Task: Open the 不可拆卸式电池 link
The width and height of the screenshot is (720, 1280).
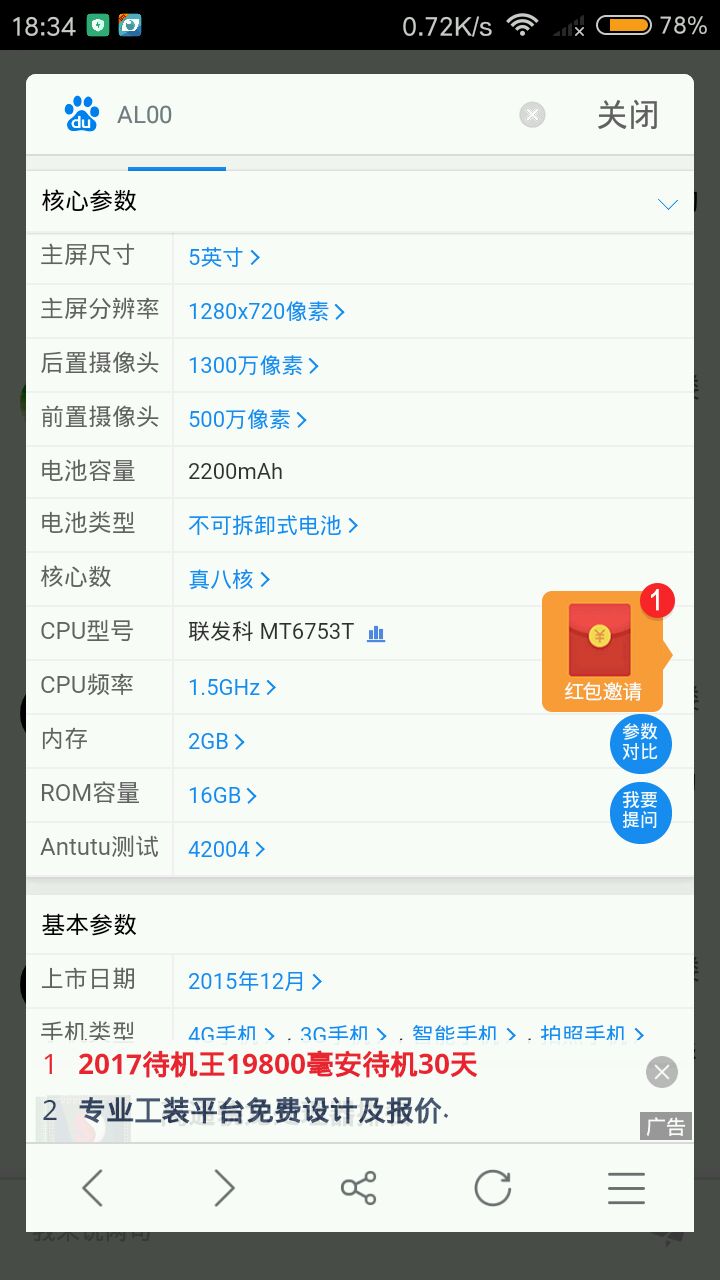Action: (272, 525)
